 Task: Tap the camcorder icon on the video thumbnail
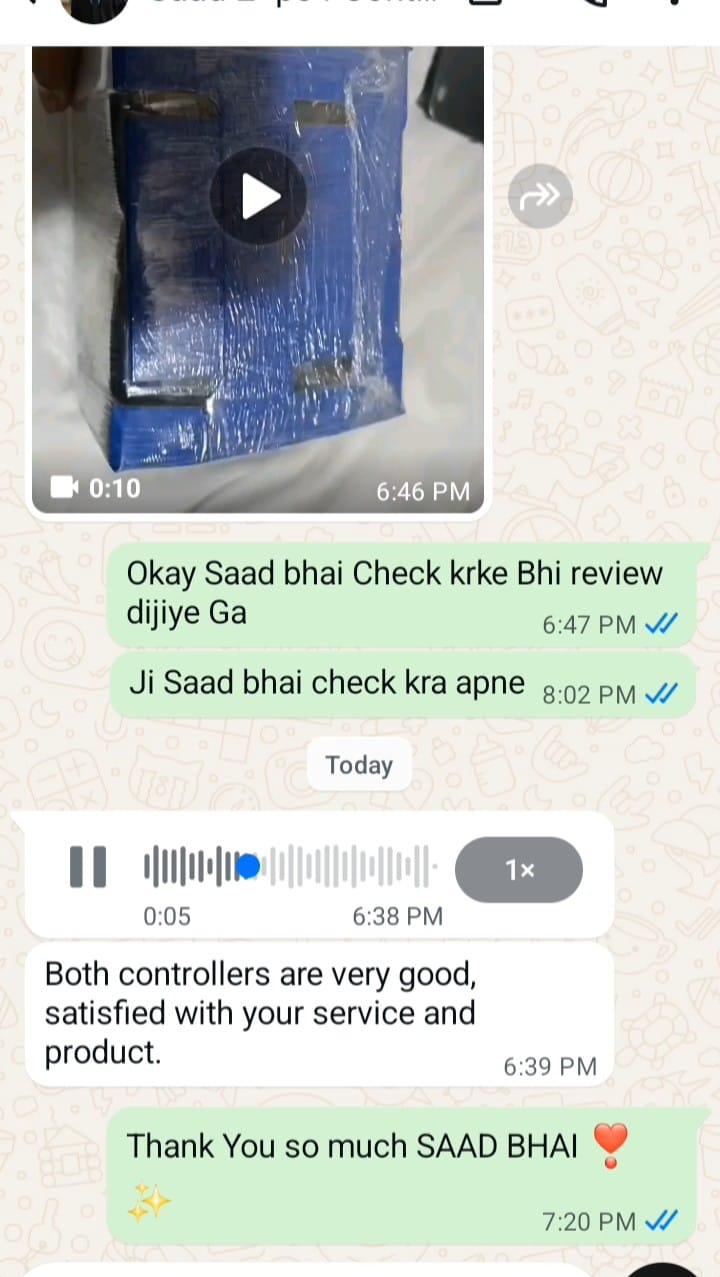(x=66, y=488)
